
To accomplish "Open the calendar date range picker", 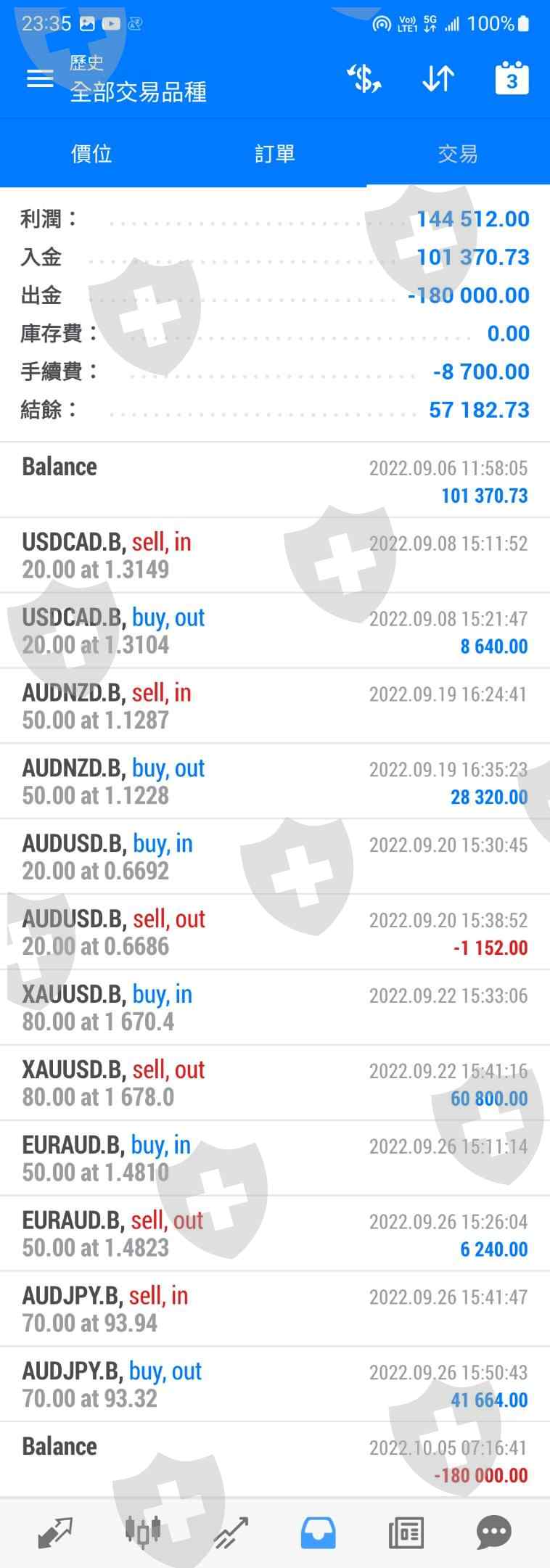I will pyautogui.click(x=512, y=78).
